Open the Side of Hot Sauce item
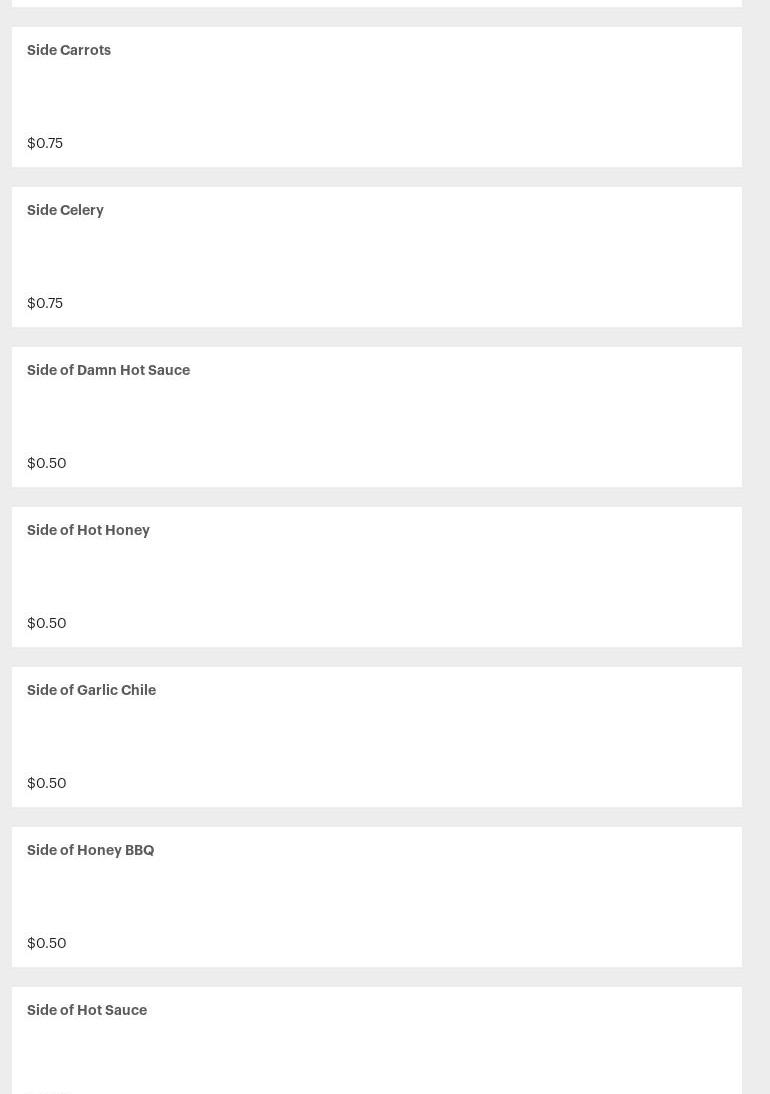This screenshot has width=770, height=1094. coord(377,1040)
